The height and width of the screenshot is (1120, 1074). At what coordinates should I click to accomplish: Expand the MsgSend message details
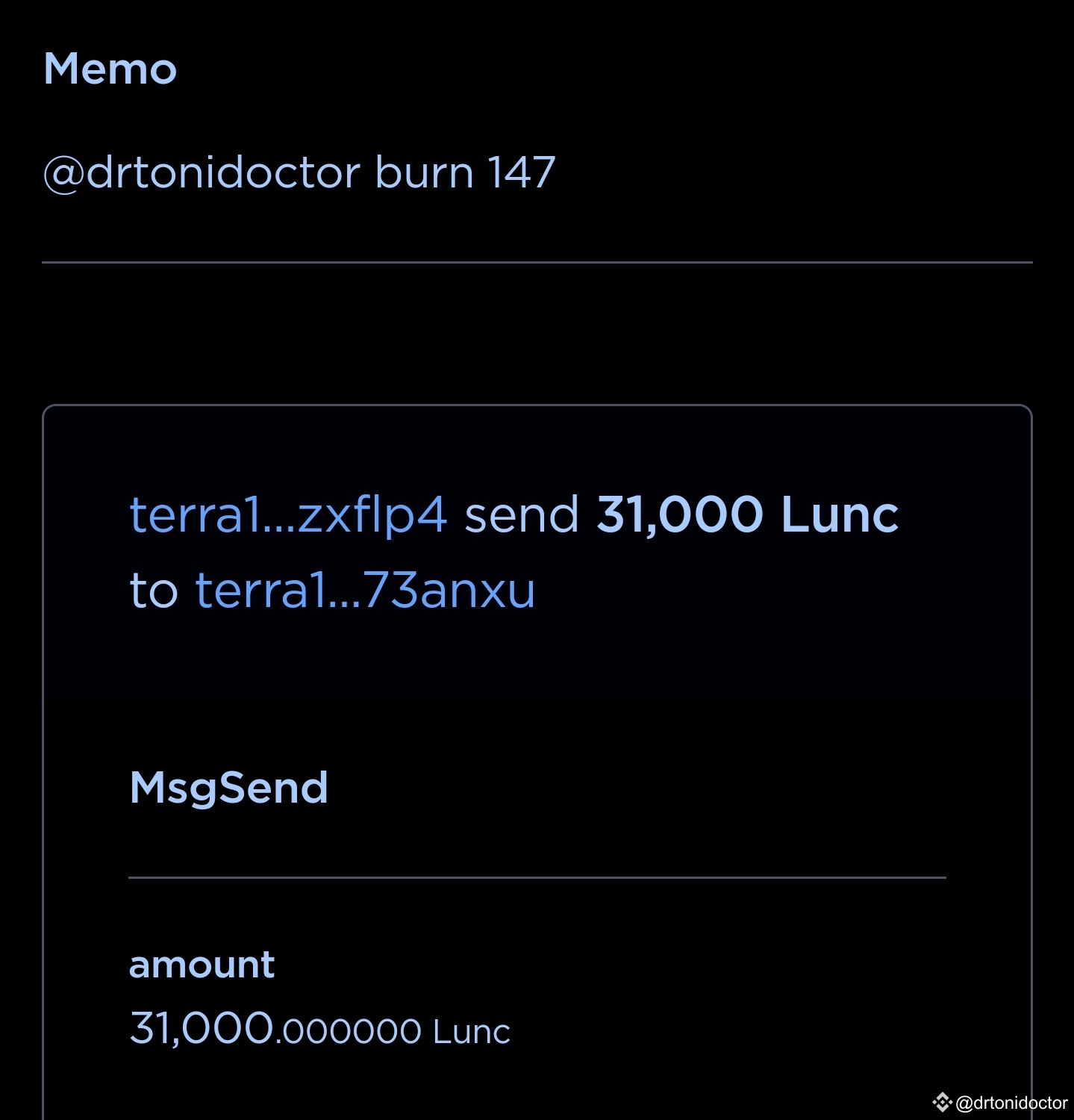228,788
